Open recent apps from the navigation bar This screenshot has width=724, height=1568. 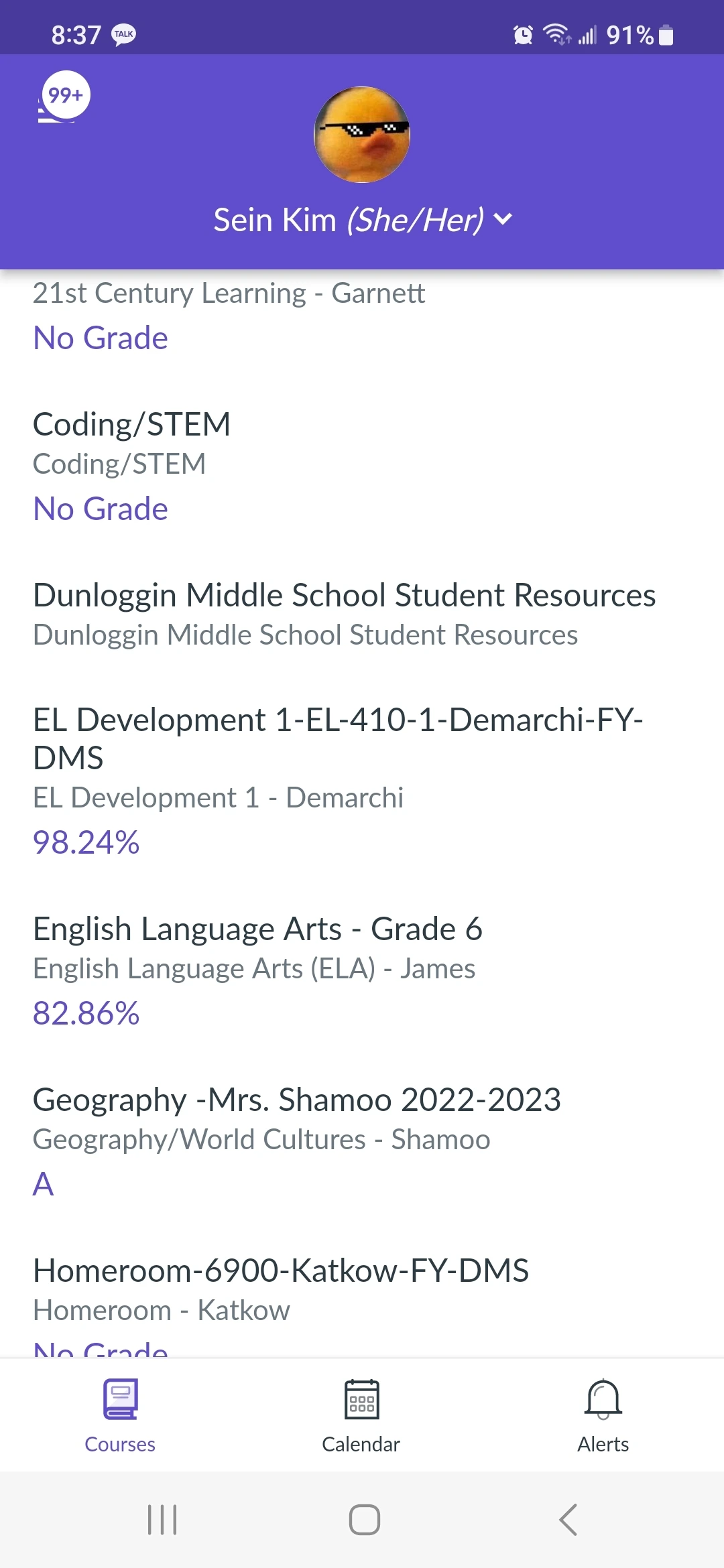[162, 1520]
